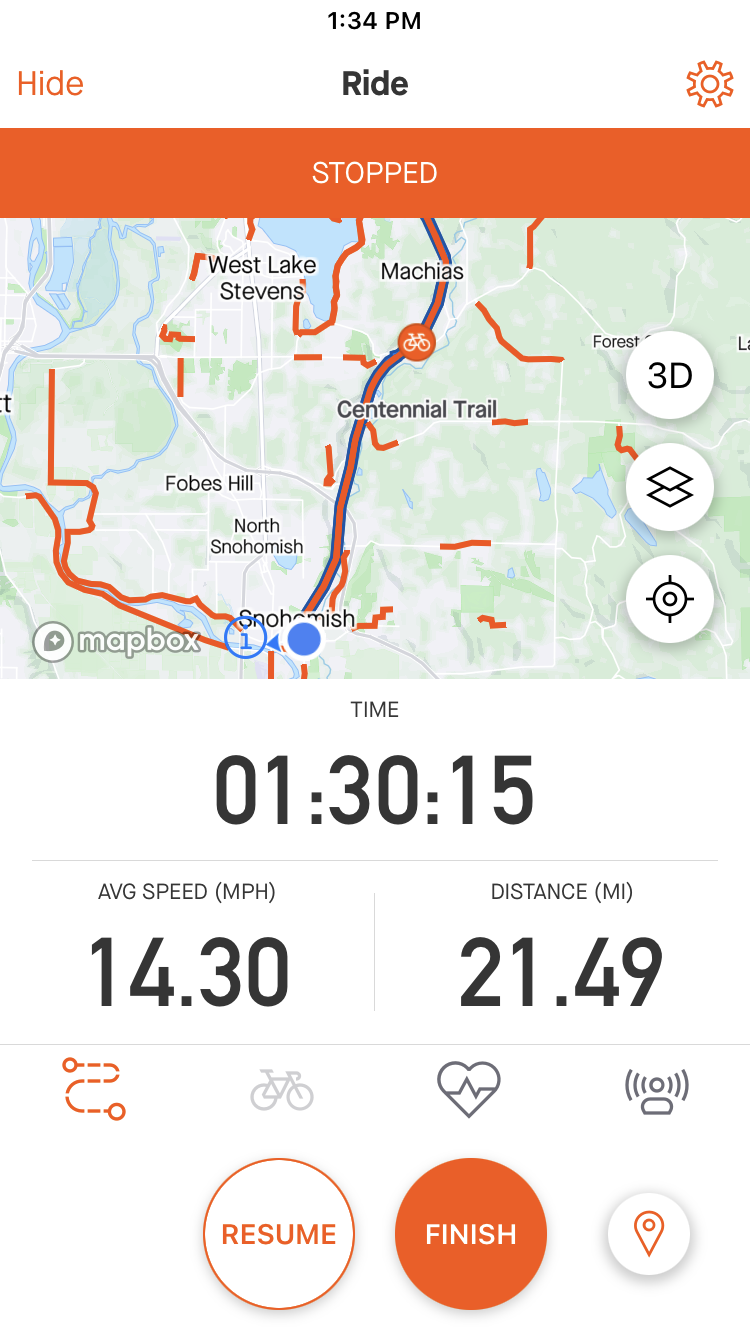Switch the map to 3D view

tap(669, 376)
